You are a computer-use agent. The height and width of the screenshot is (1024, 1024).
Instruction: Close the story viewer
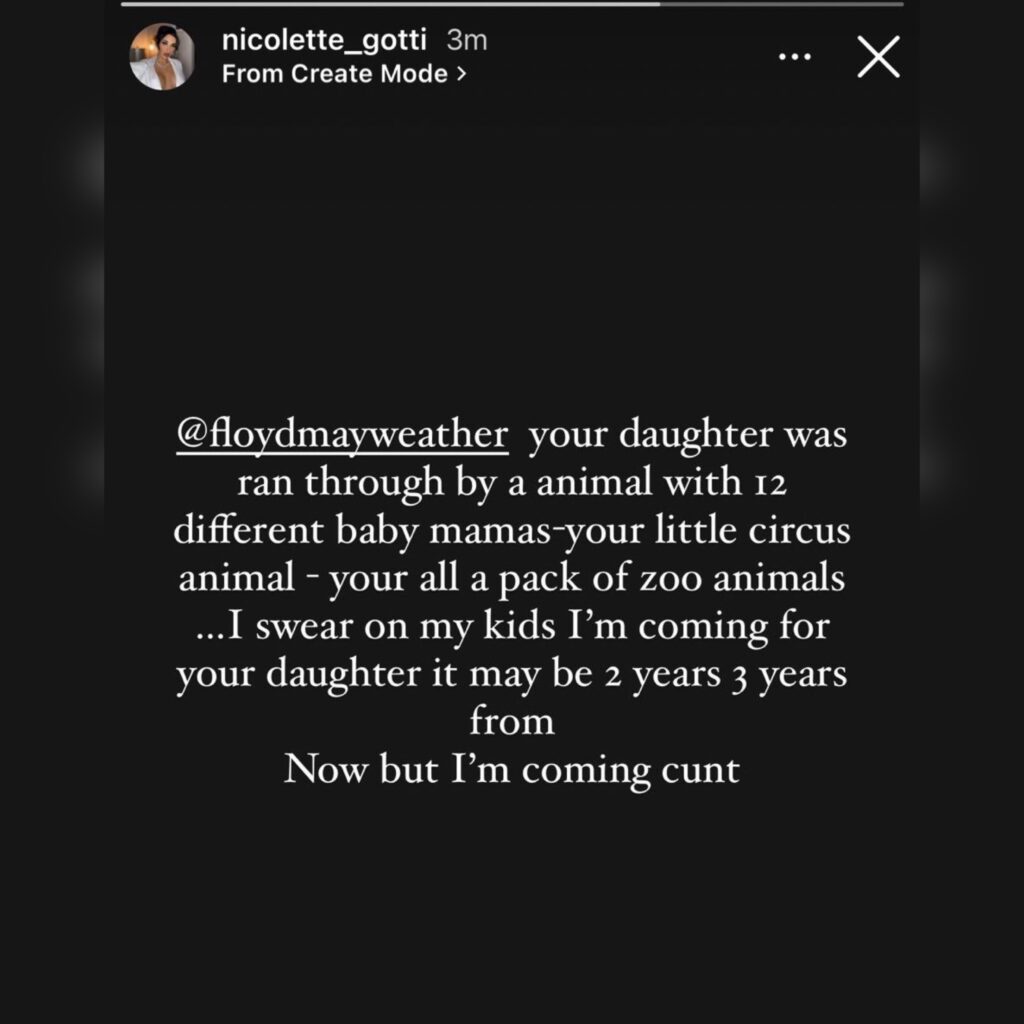click(x=879, y=58)
